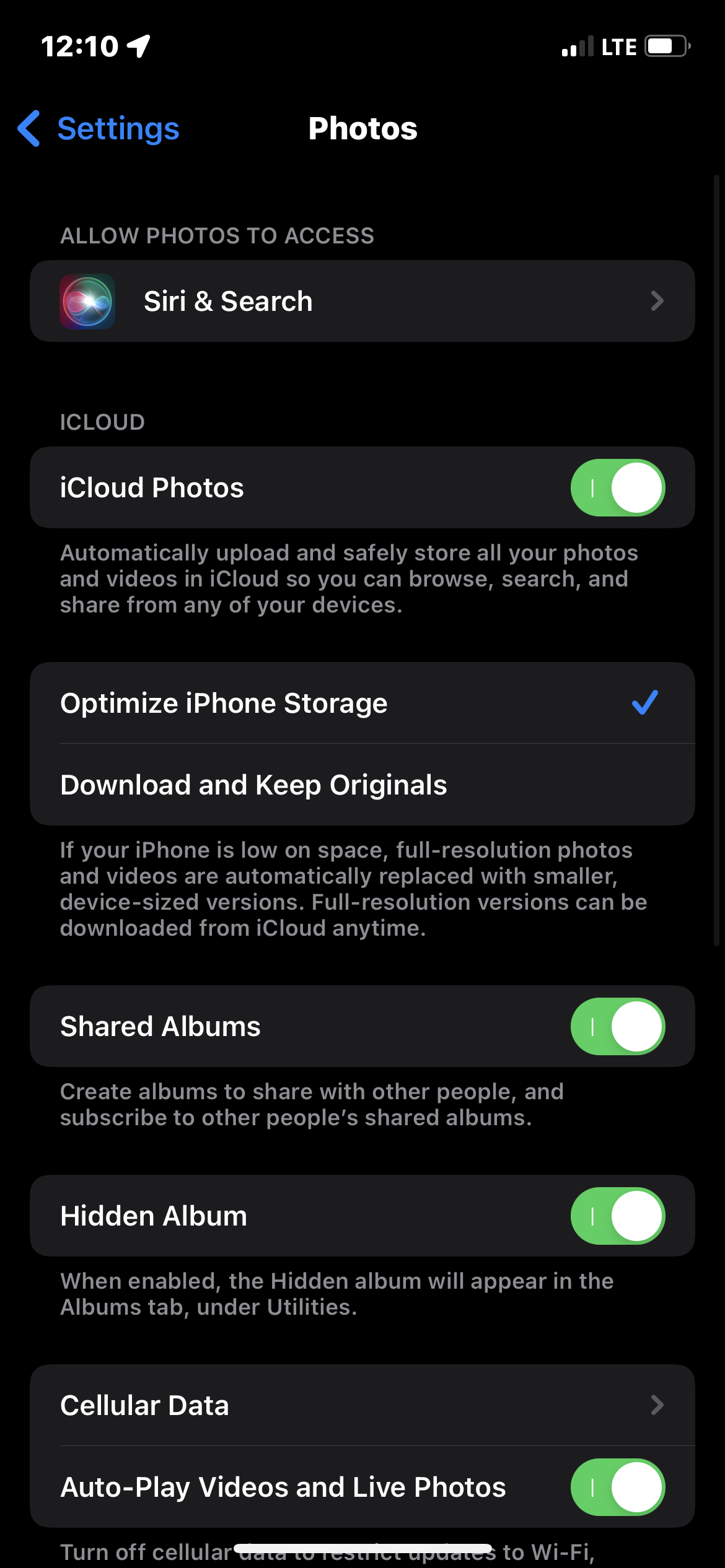
Task: Toggle off Hidden Album
Action: [617, 1216]
